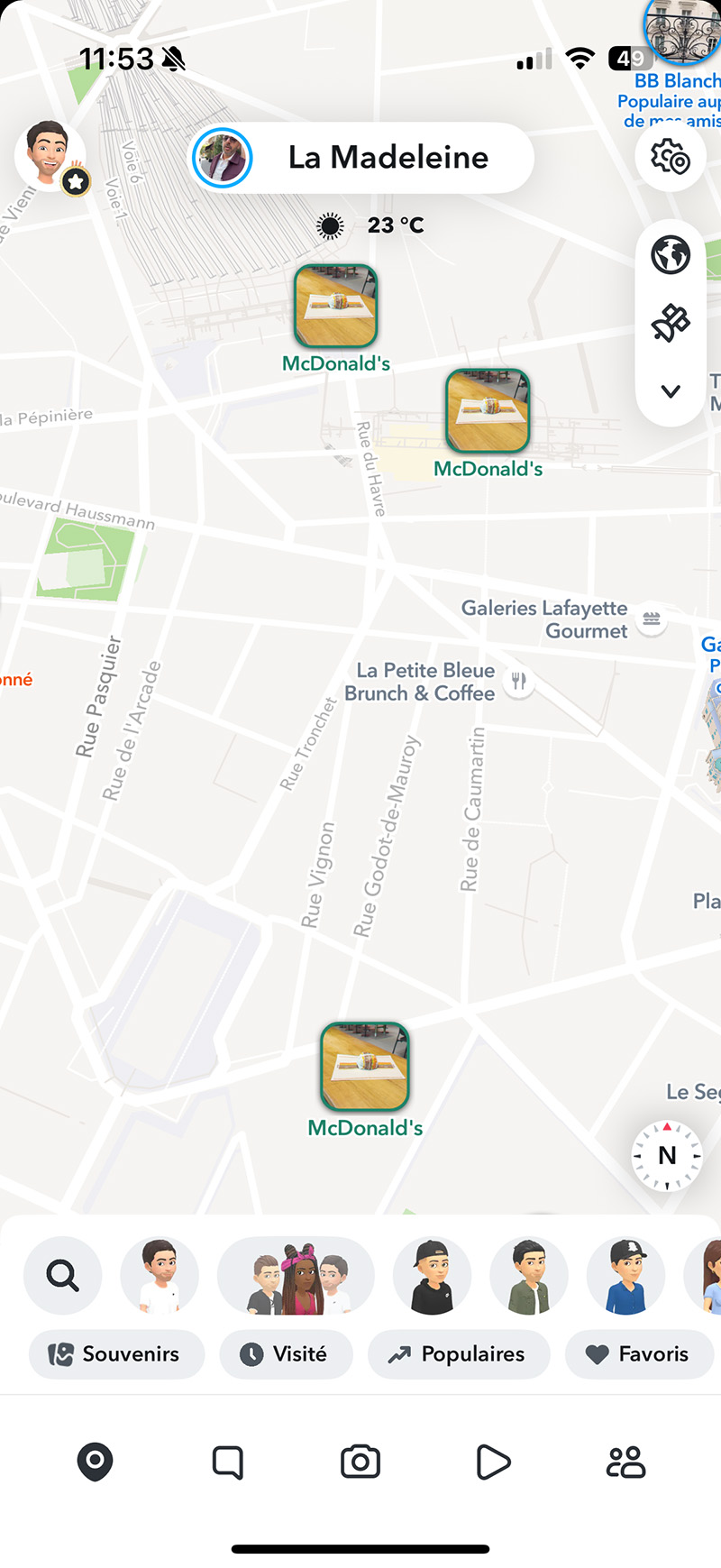721x1568 pixels.
Task: Open map settings gear icon
Action: click(671, 157)
